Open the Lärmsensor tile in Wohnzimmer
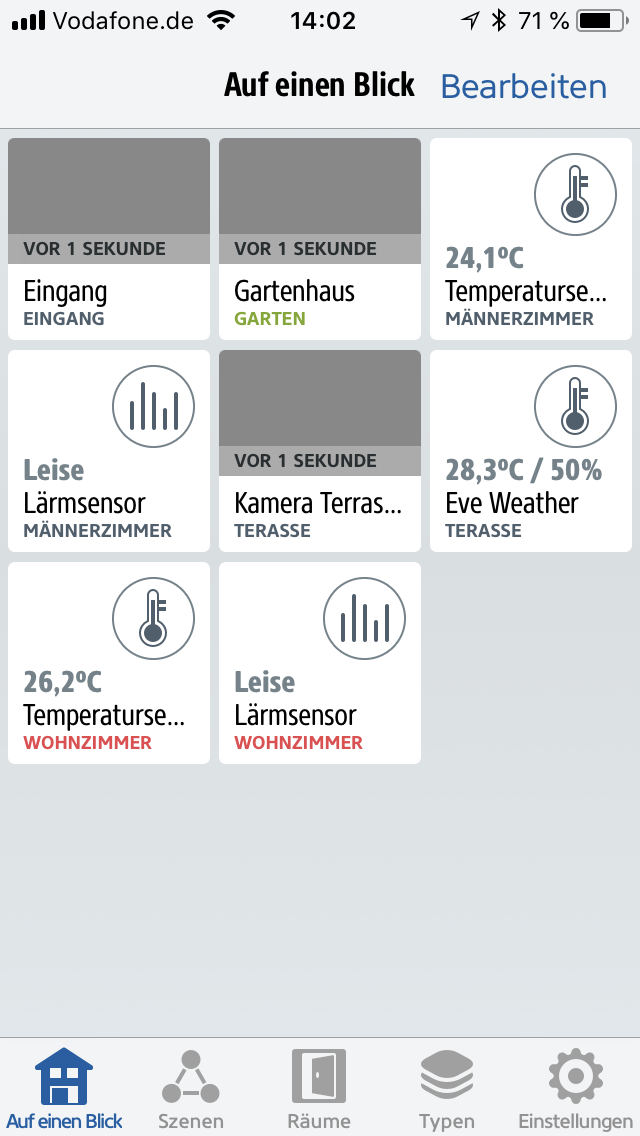The width and height of the screenshot is (640, 1136). pos(320,663)
